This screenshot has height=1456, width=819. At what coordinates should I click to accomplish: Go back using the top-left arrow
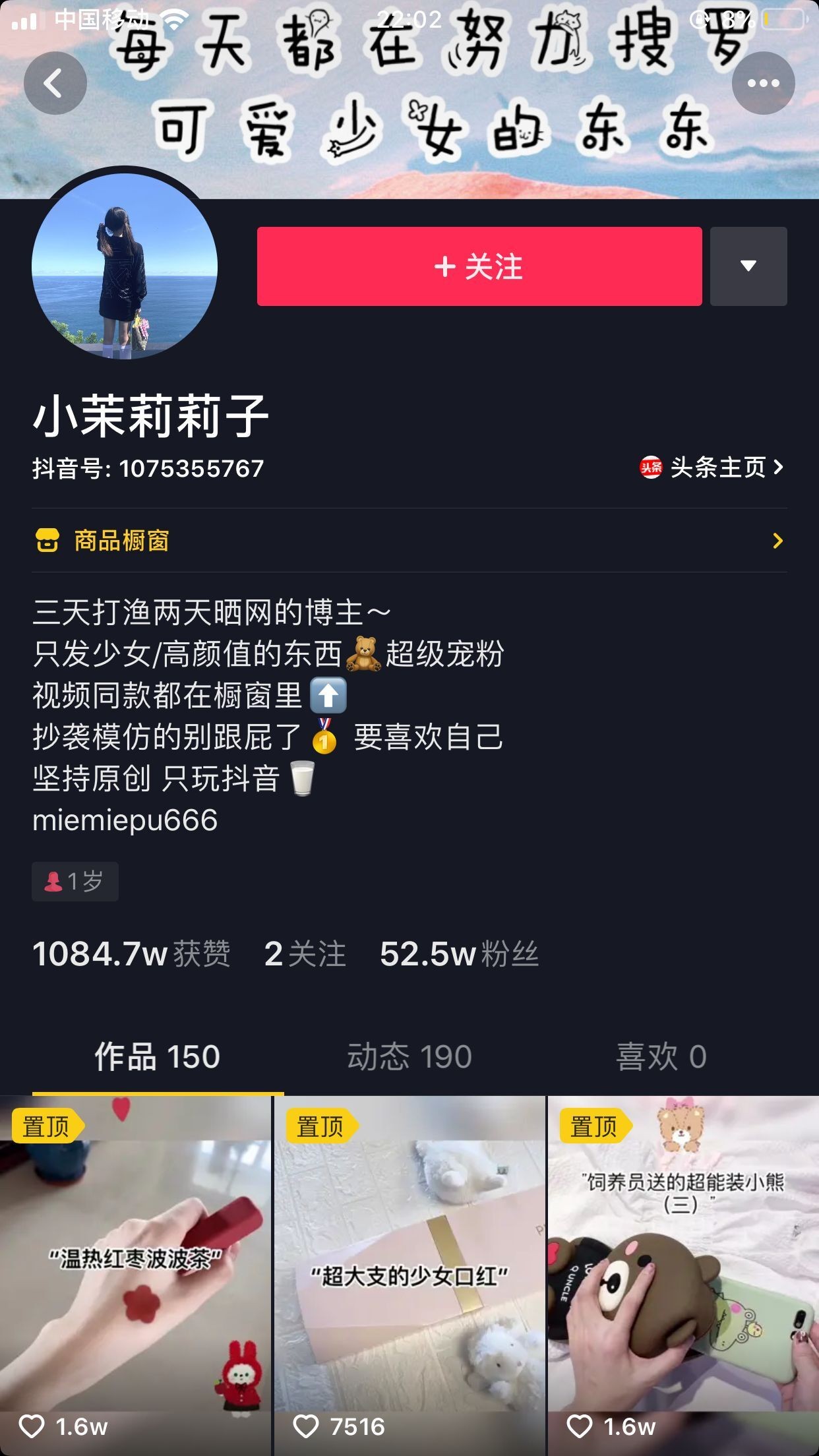(55, 83)
